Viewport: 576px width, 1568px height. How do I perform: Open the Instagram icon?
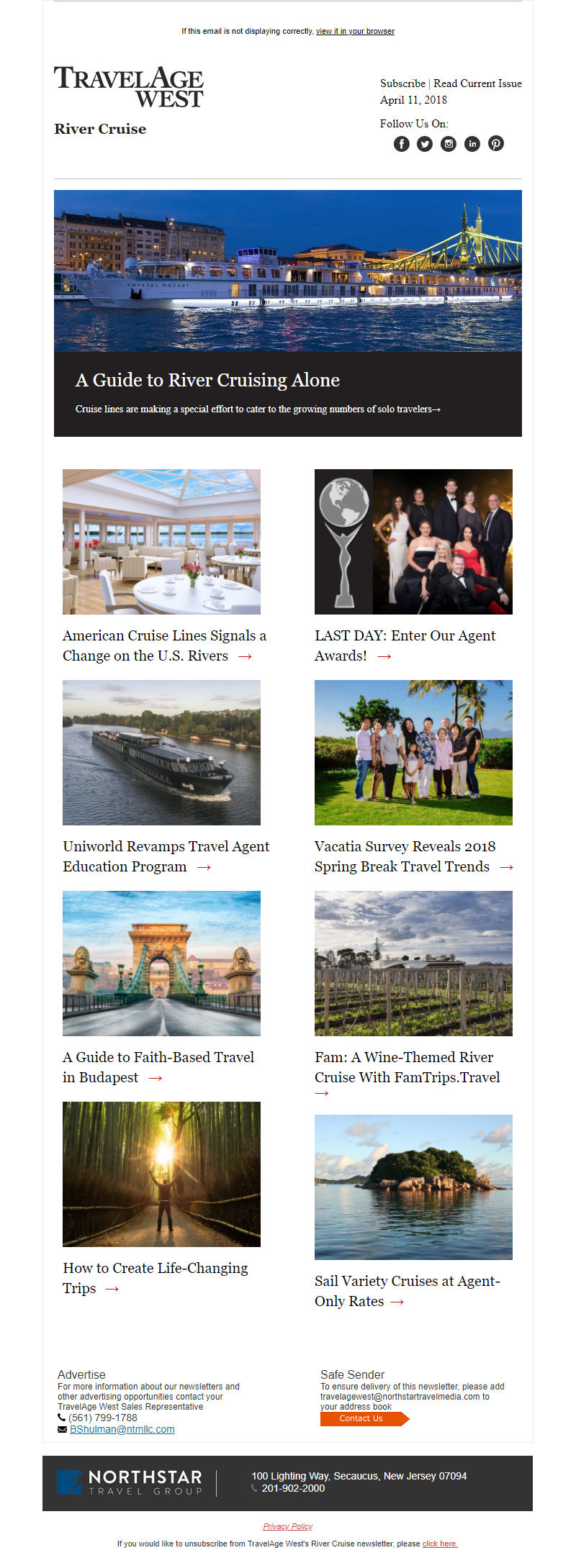tap(449, 144)
